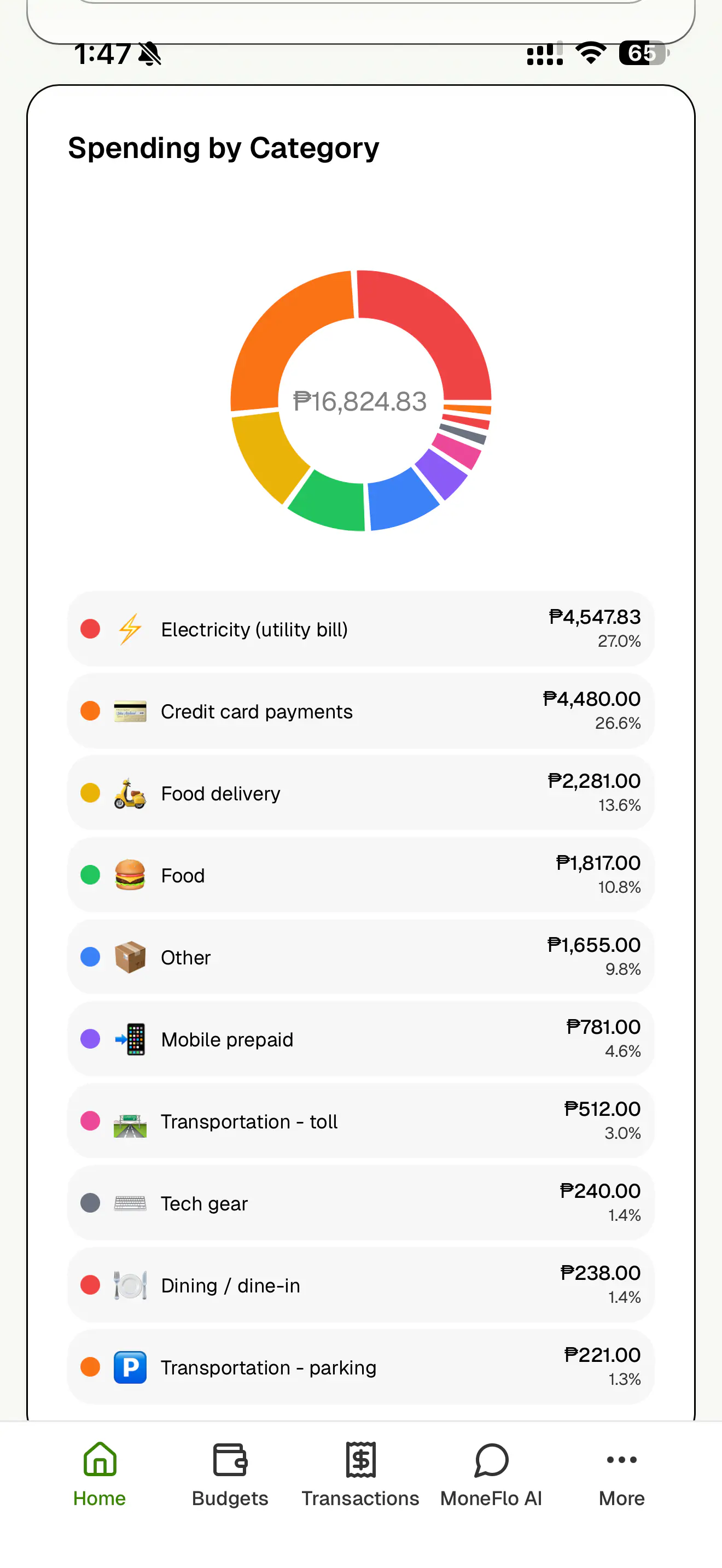
Task: Tap the lightning bolt icon for Electricity
Action: coord(130,628)
